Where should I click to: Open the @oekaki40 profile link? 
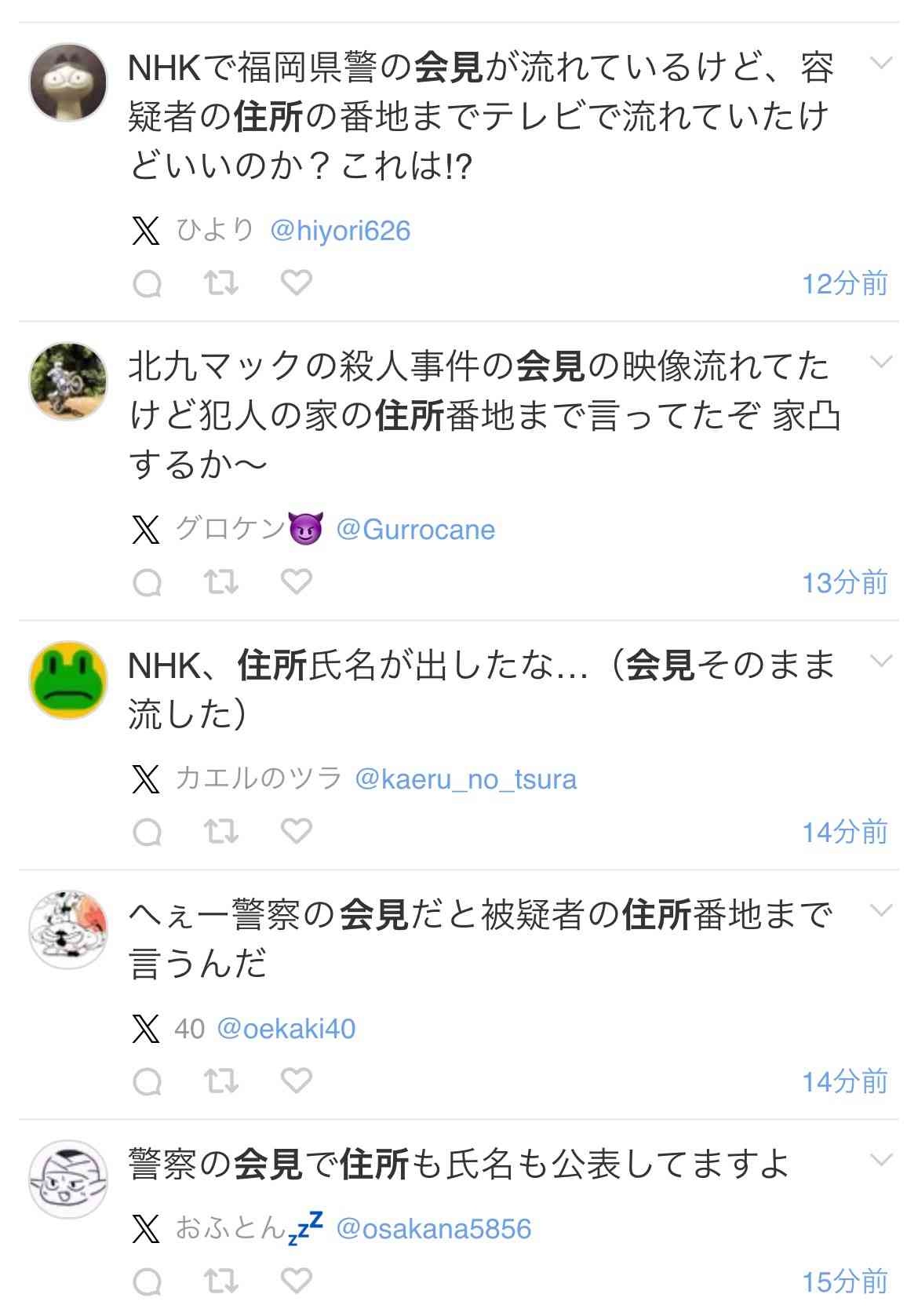[286, 1029]
